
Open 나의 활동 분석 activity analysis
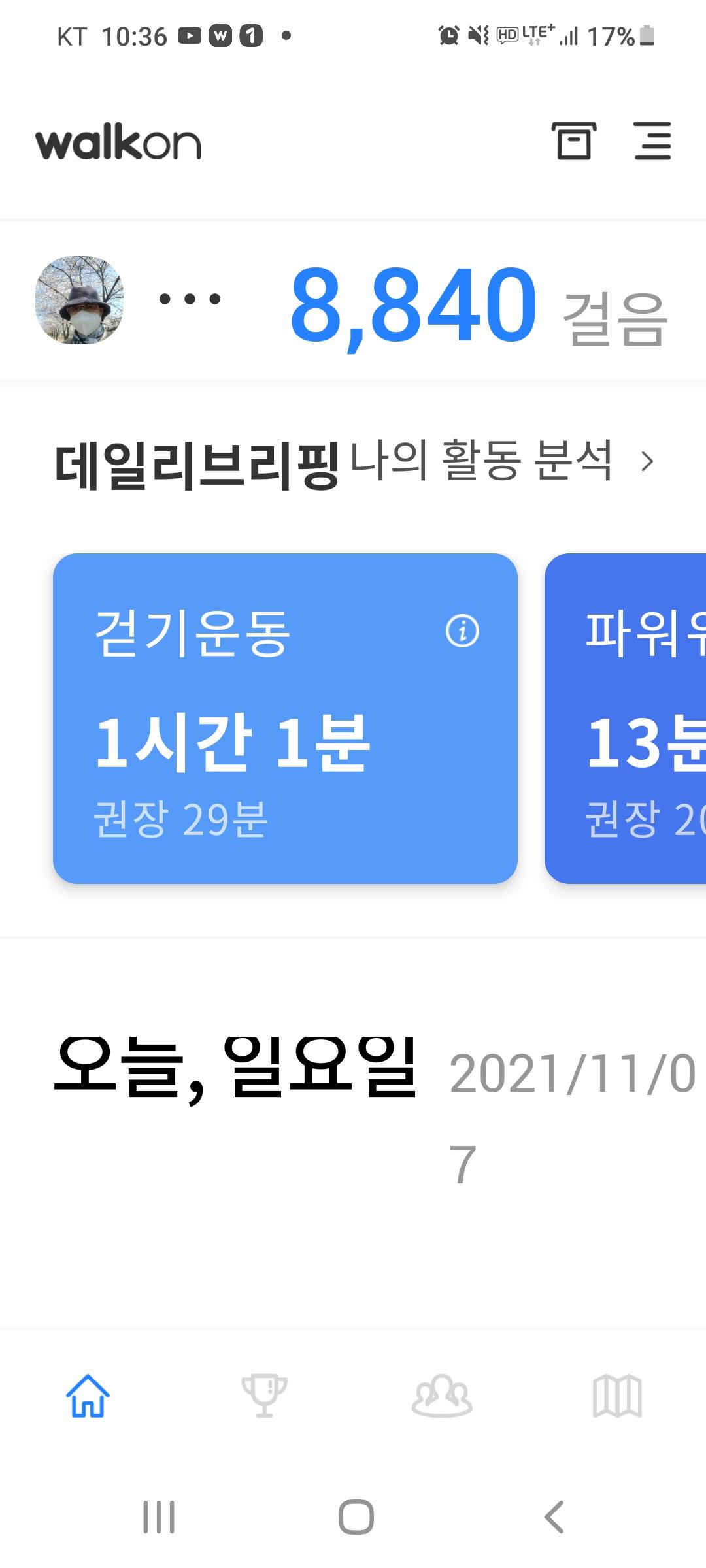[500, 461]
